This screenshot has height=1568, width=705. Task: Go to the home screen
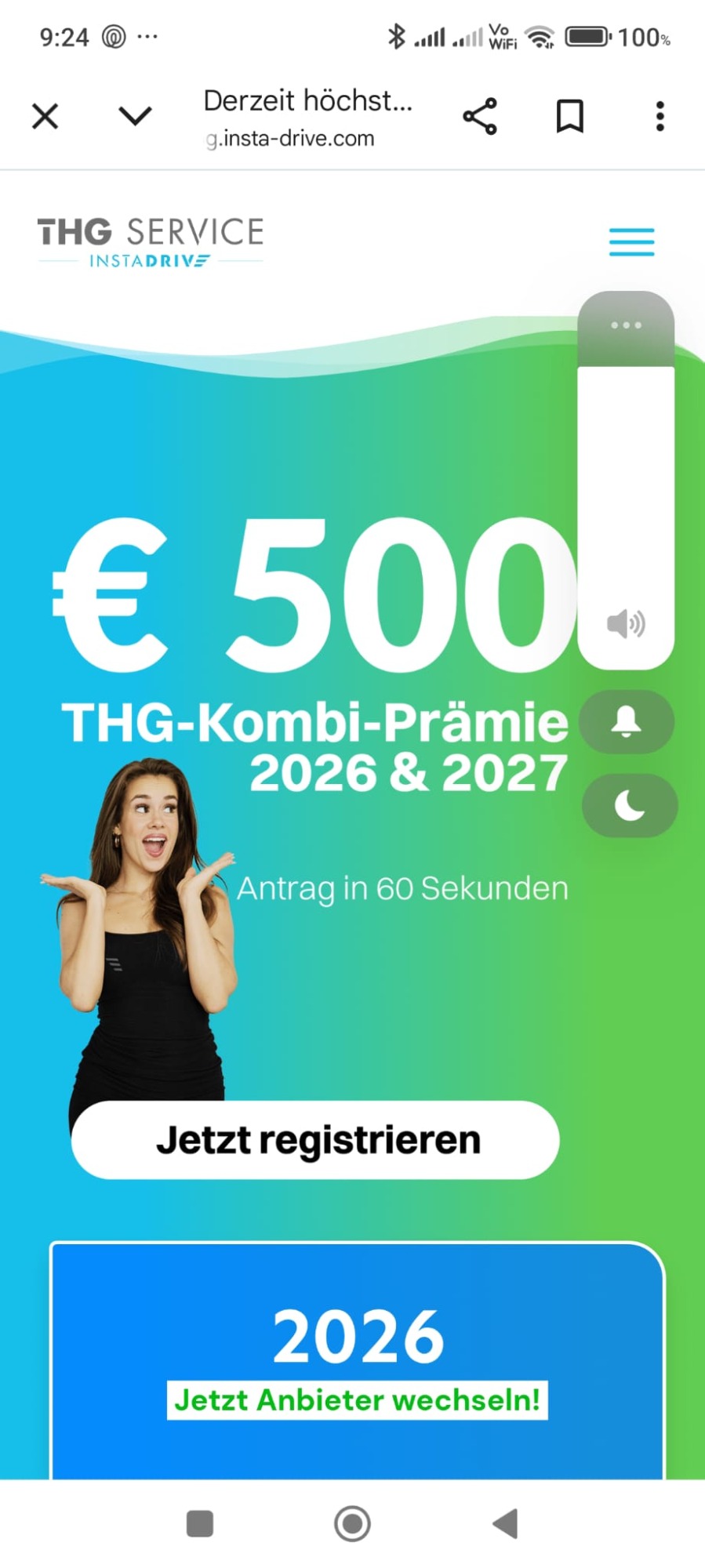[352, 1523]
